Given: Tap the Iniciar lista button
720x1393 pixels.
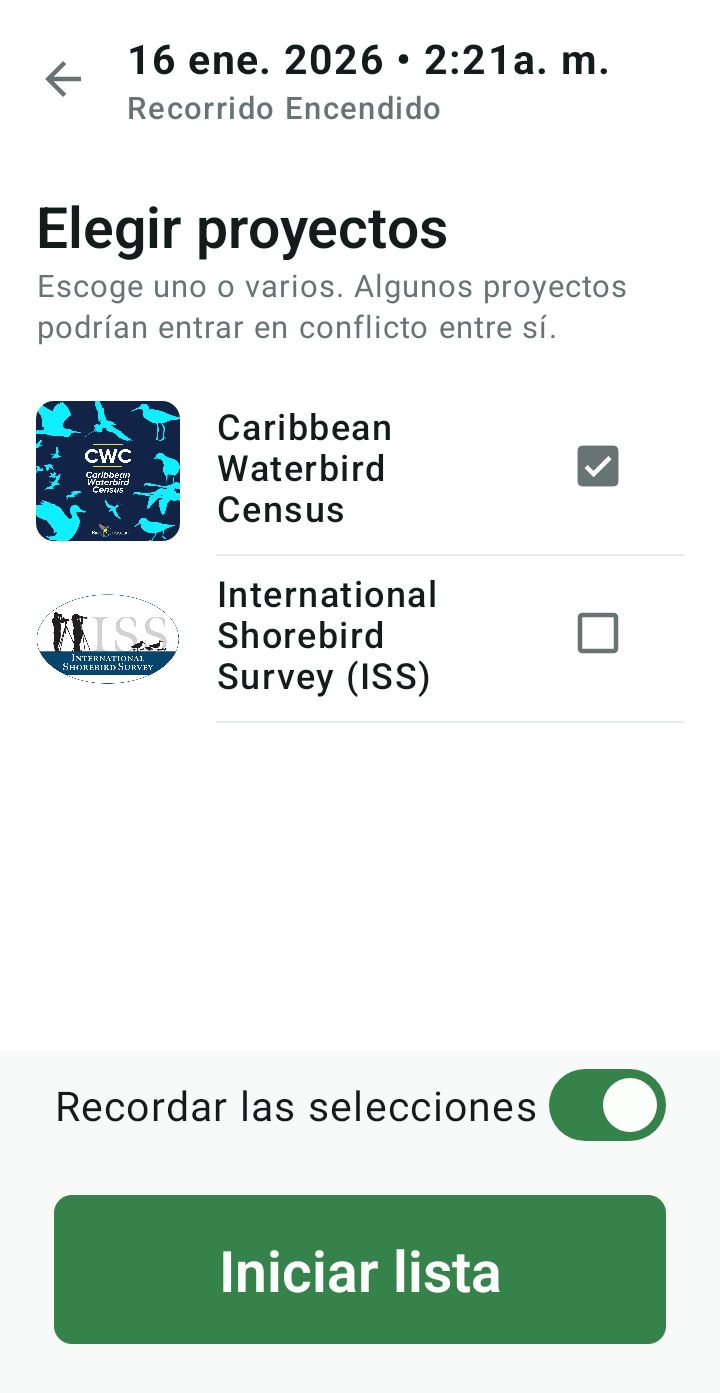Looking at the screenshot, I should [x=360, y=1269].
